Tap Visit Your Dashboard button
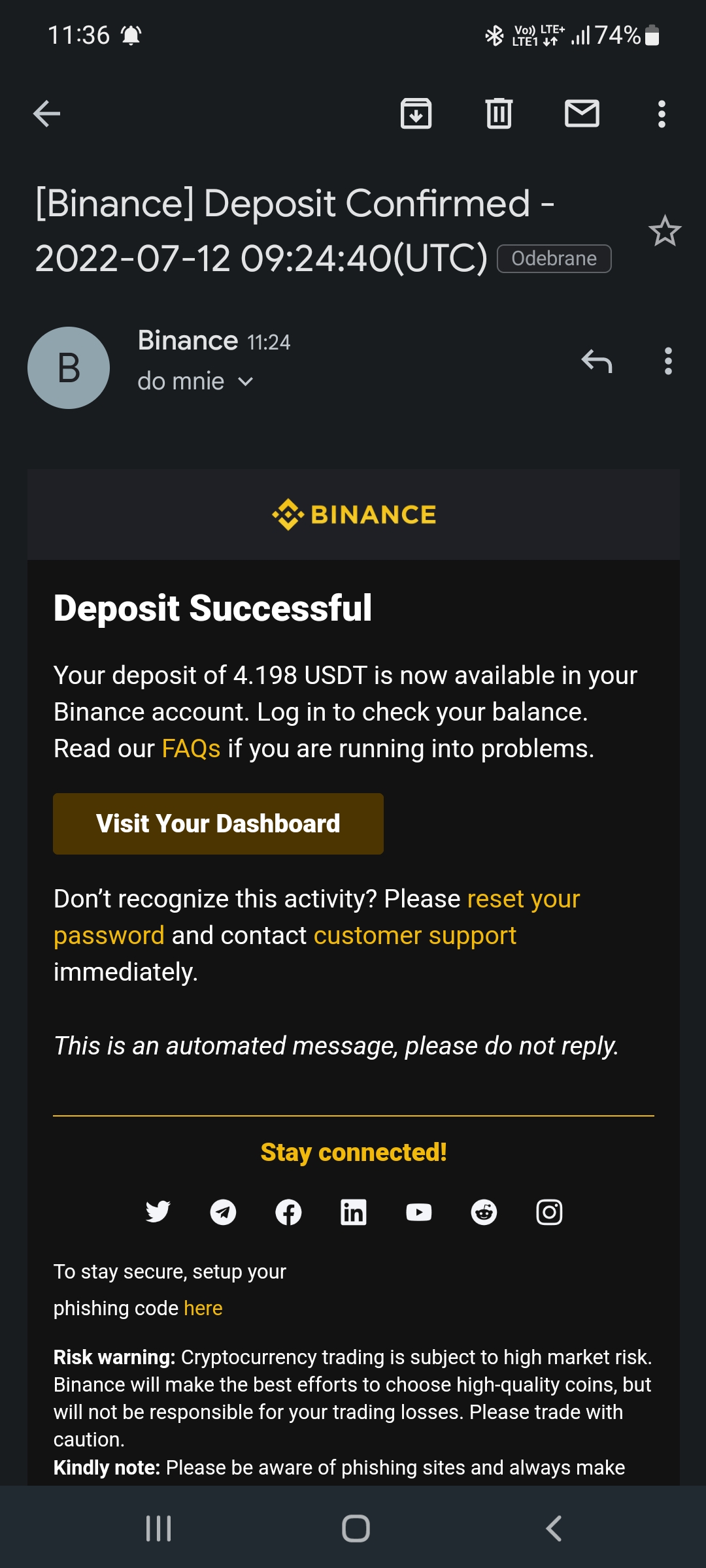The image size is (706, 1568). point(218,824)
